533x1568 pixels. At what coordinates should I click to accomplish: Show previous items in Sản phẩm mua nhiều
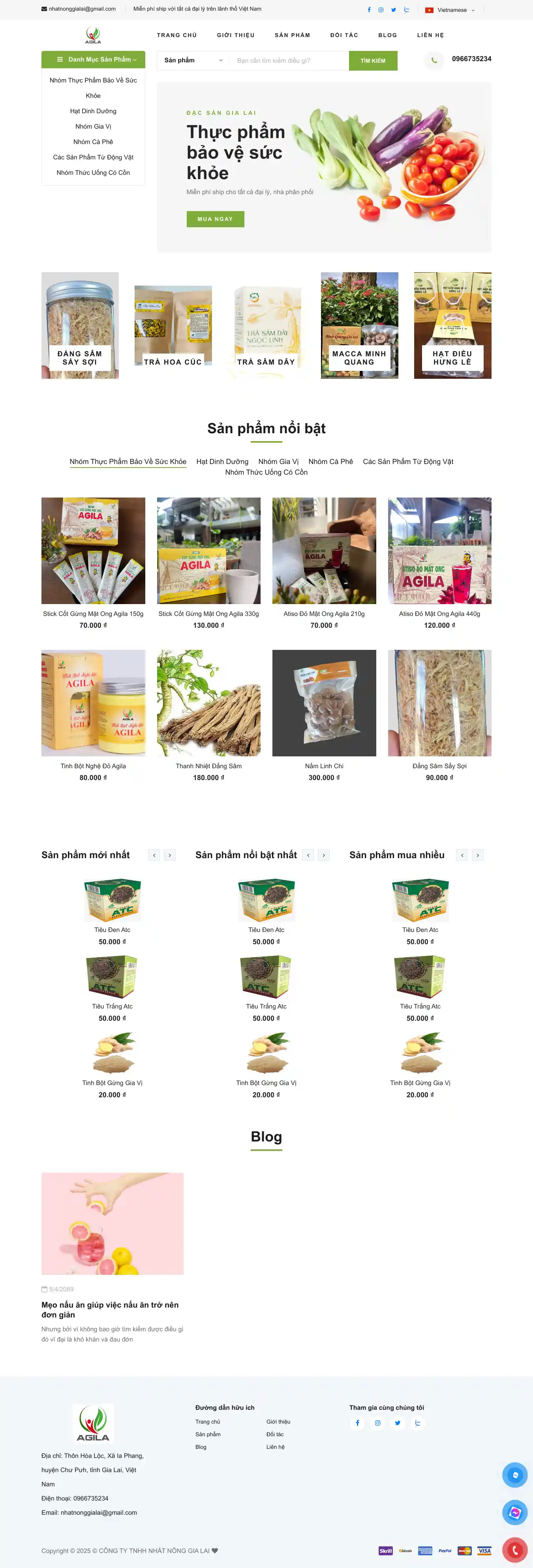pyautogui.click(x=462, y=855)
